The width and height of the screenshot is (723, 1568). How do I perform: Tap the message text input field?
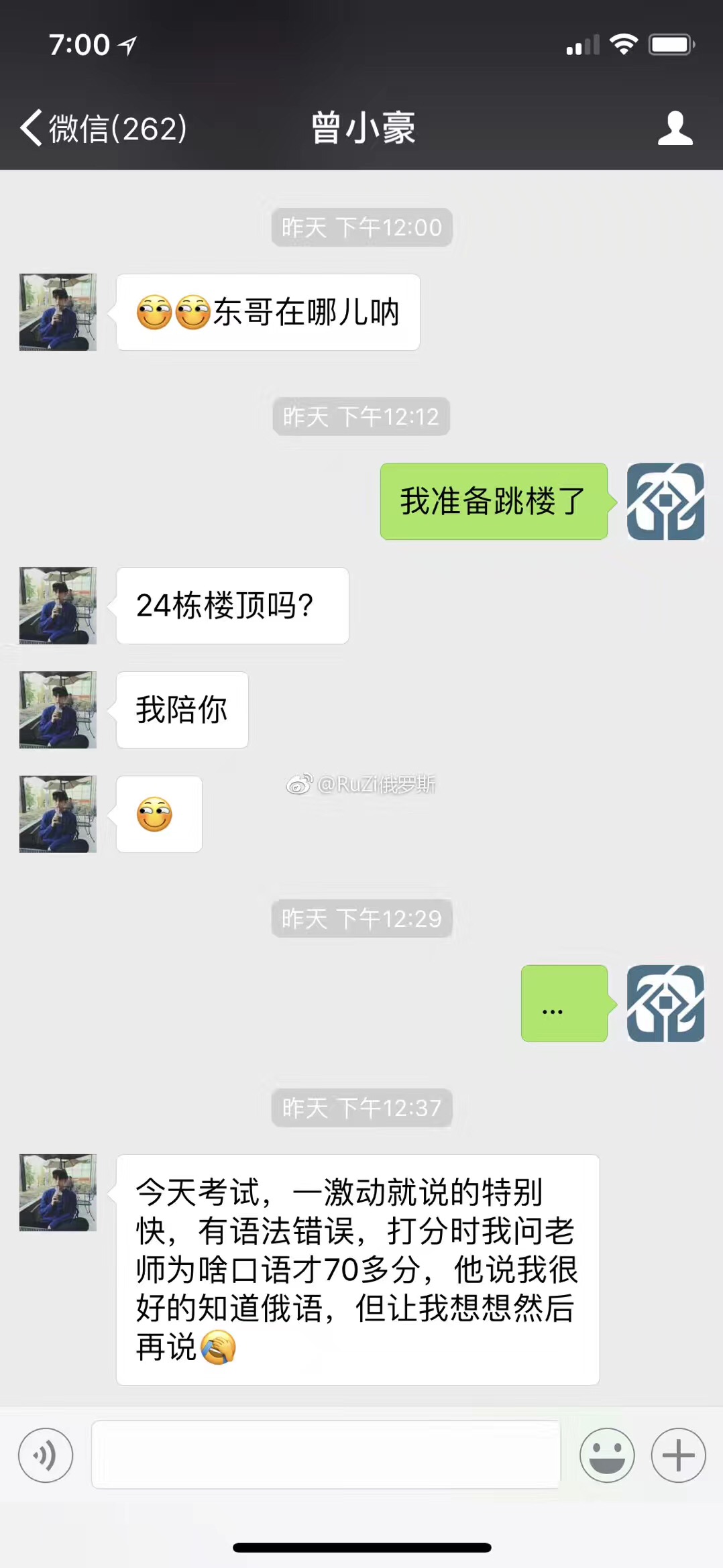point(326,1454)
